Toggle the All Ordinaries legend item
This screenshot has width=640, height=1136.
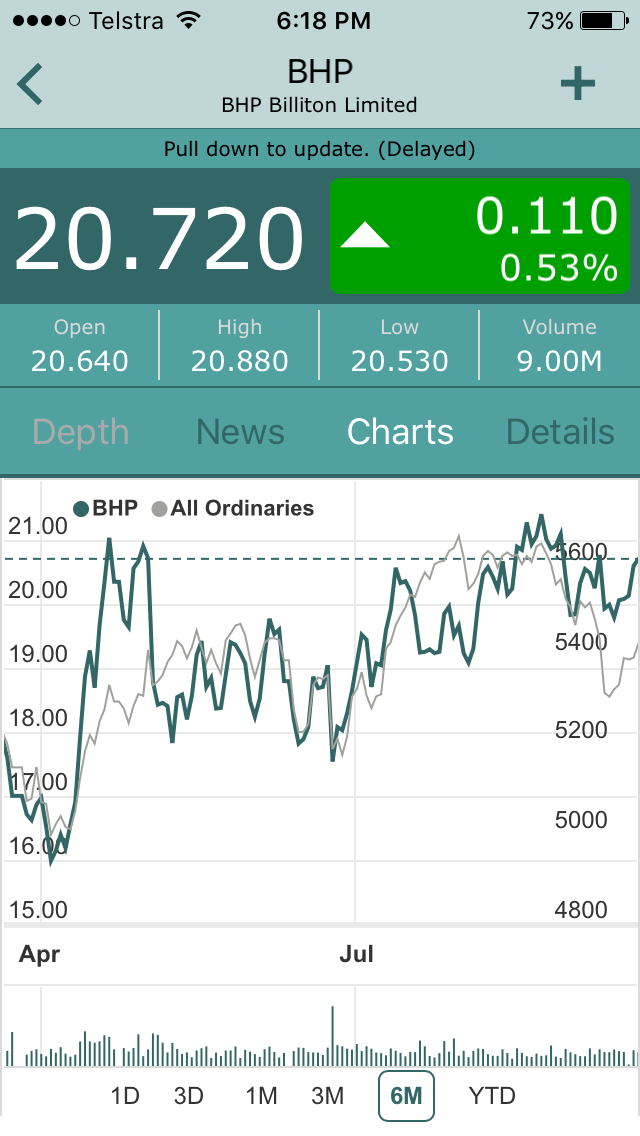(233, 508)
